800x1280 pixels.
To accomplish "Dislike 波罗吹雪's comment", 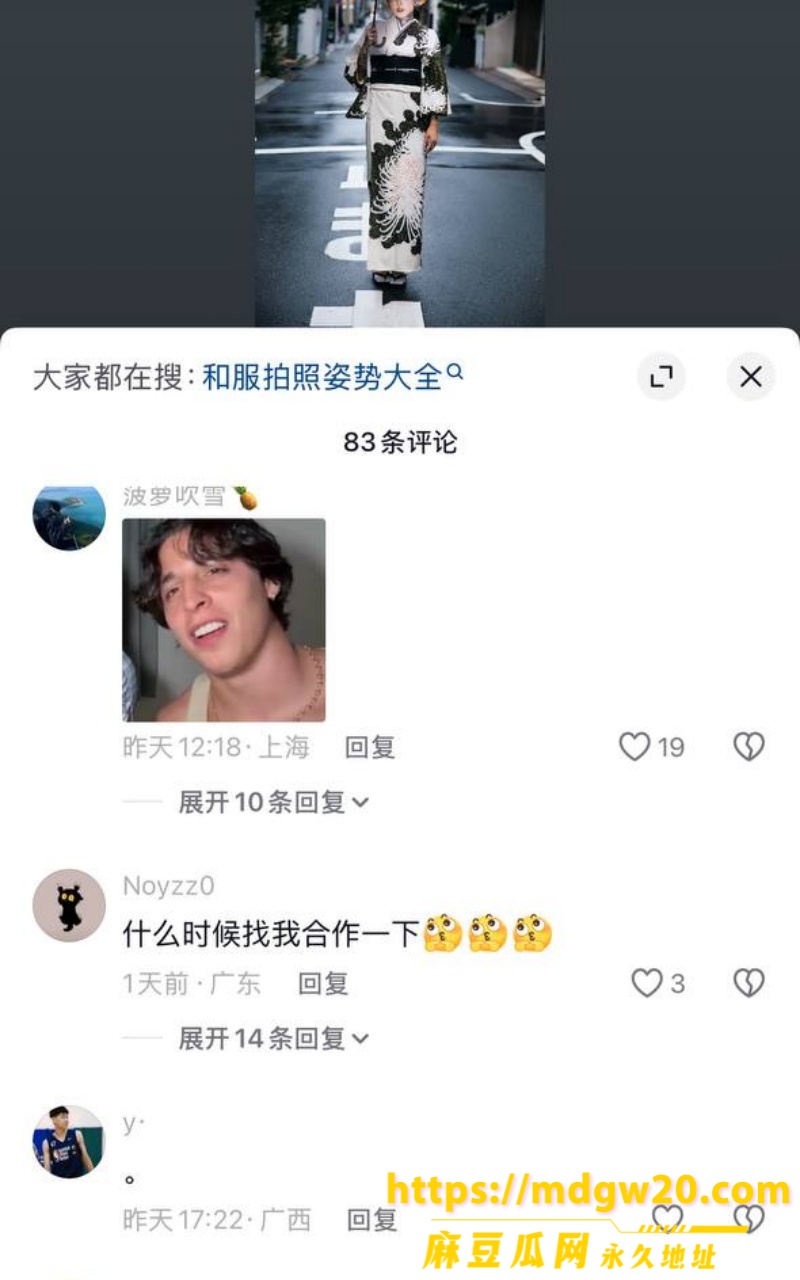I will pos(749,747).
